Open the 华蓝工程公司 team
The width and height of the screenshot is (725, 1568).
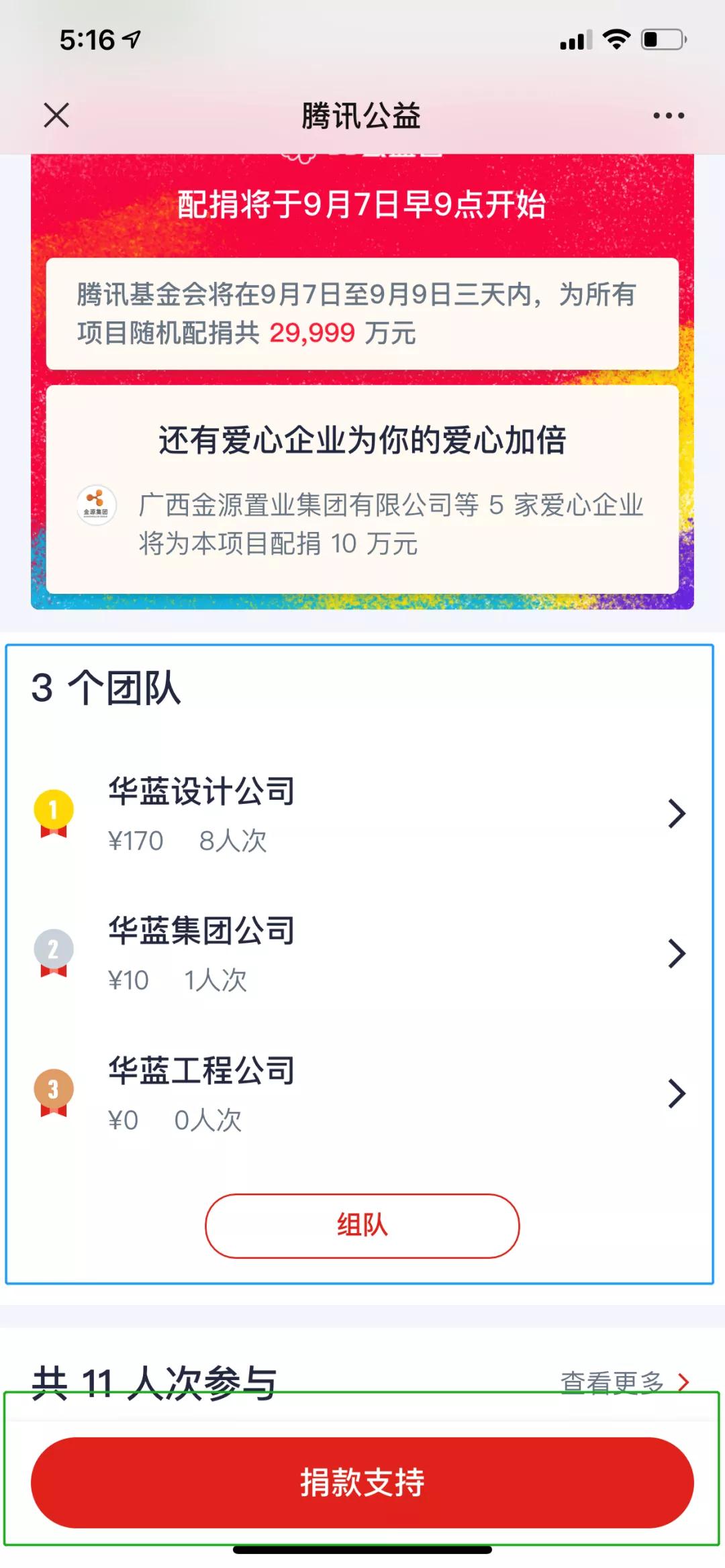[x=361, y=1092]
